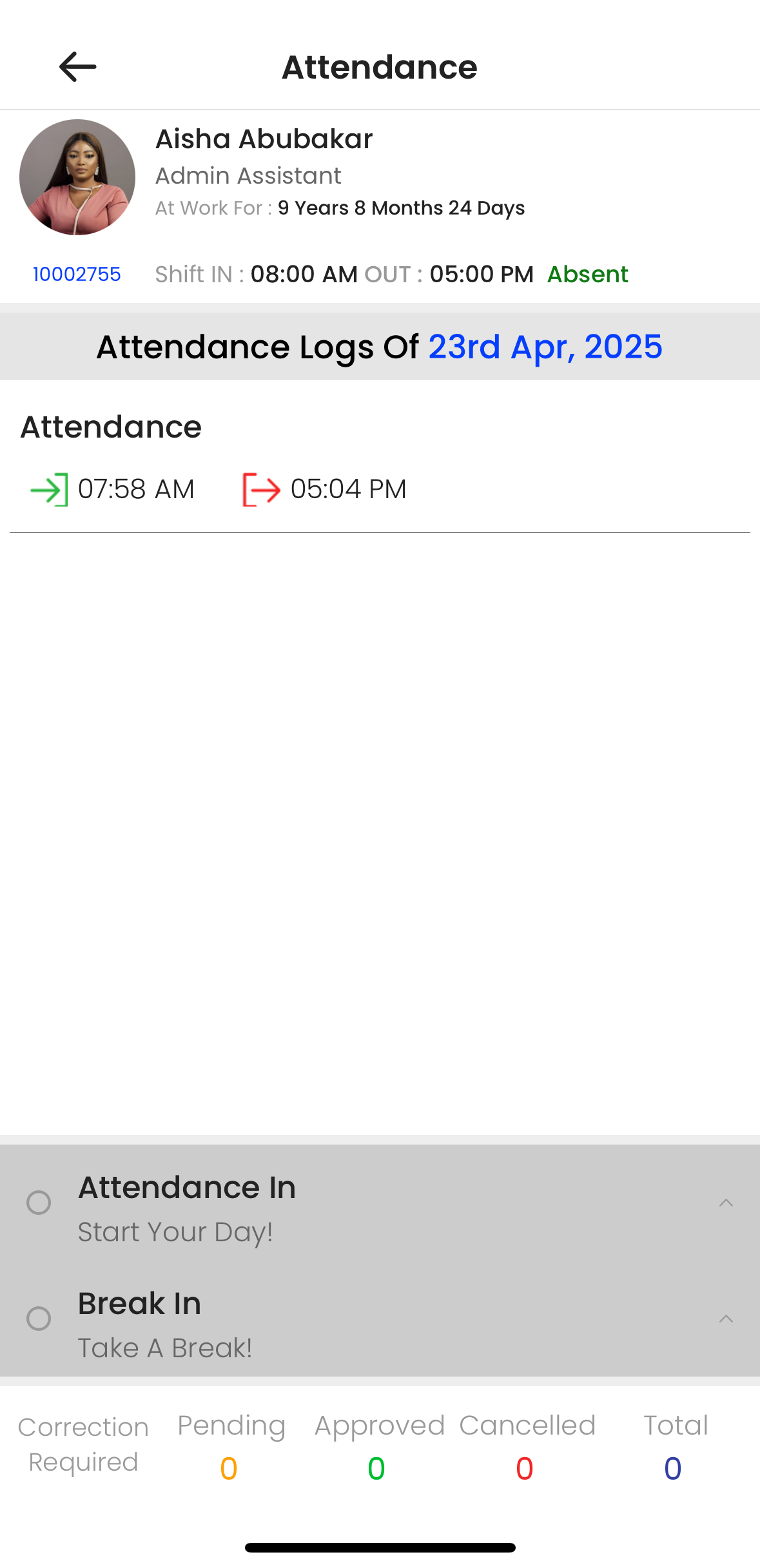
Task: Select the Break In radio button
Action: click(x=39, y=1319)
